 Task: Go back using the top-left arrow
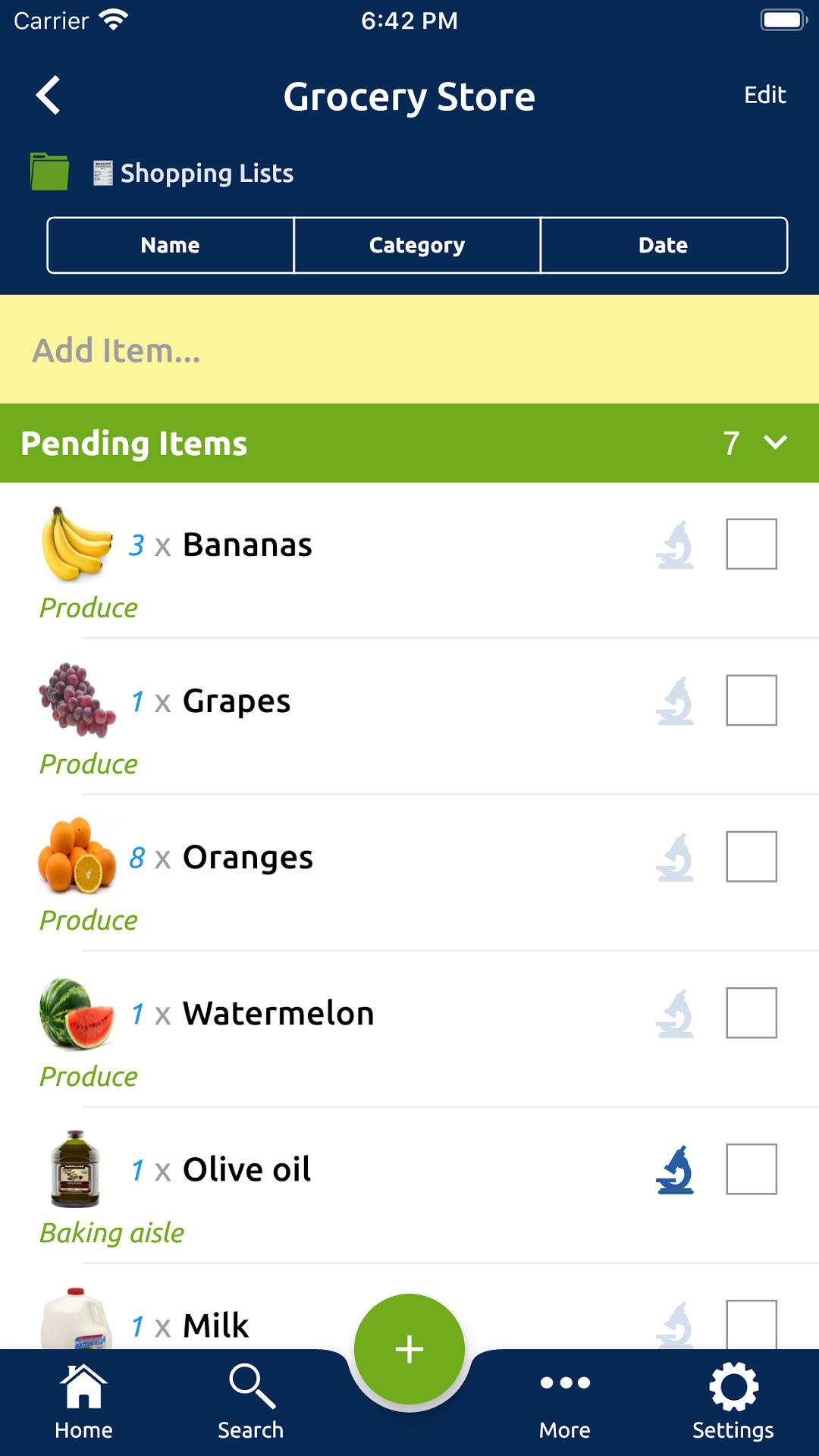[49, 96]
